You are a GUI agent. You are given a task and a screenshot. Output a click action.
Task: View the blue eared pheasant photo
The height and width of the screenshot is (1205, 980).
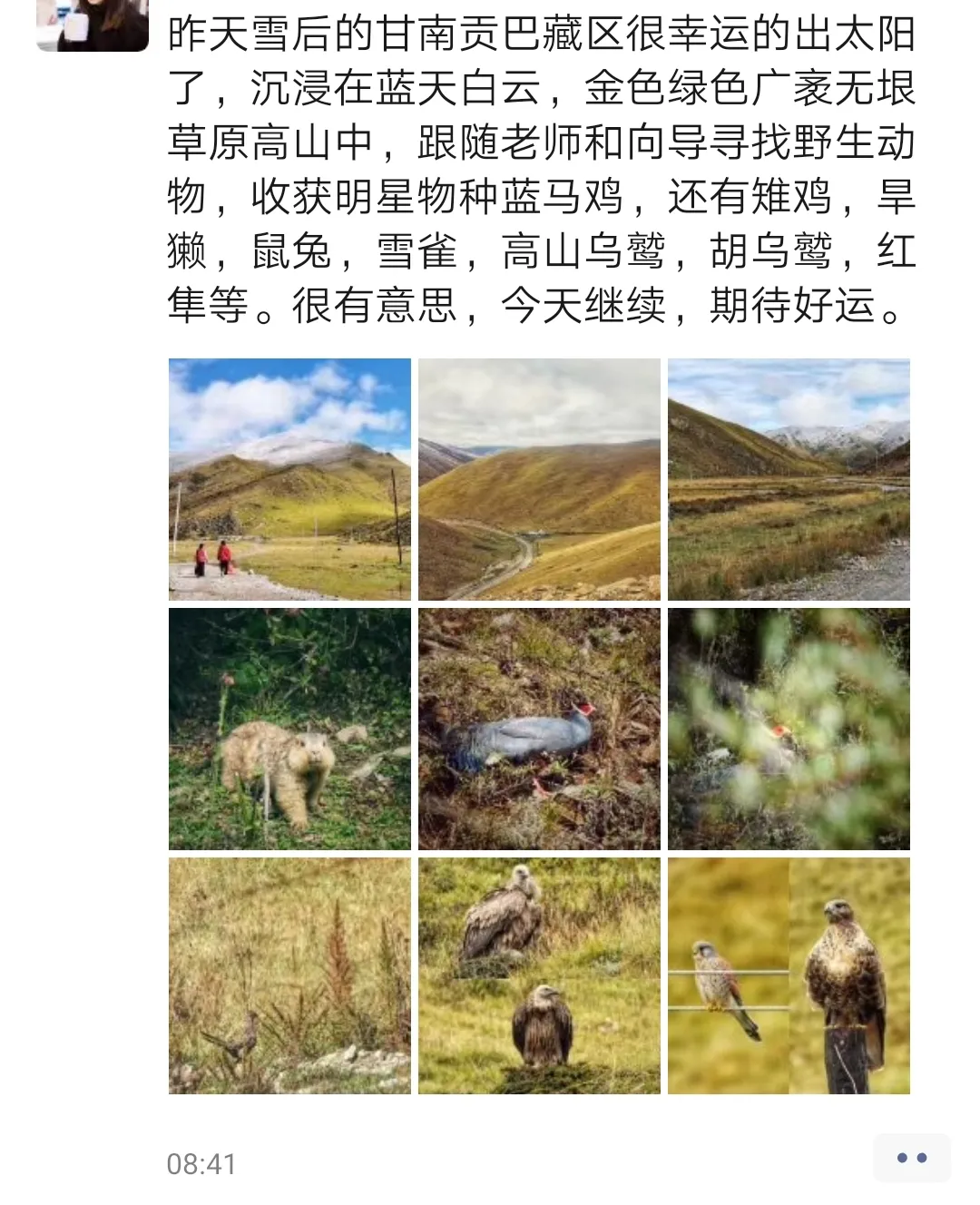539,729
